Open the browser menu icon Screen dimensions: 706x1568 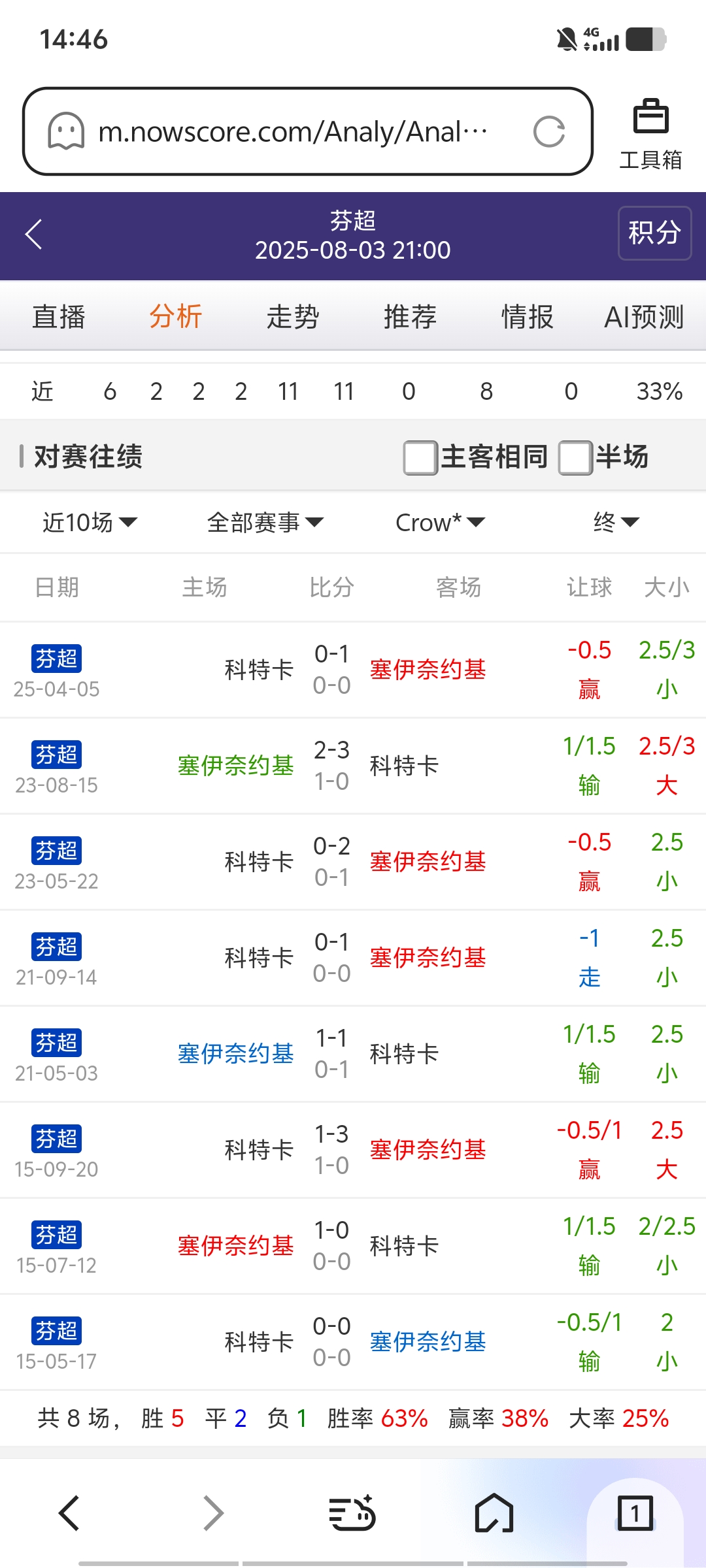point(352,1513)
